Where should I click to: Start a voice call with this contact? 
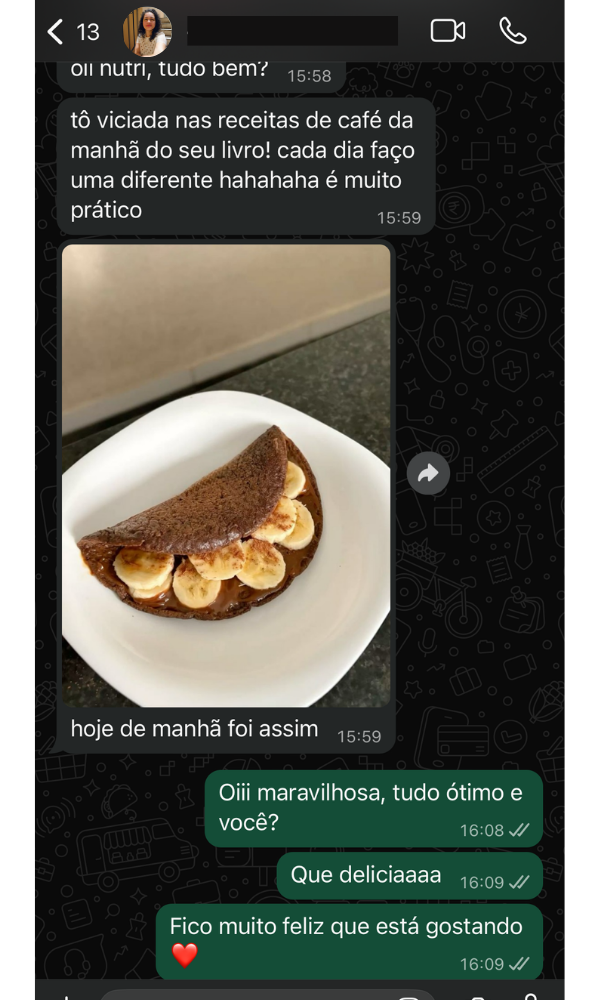tap(513, 31)
